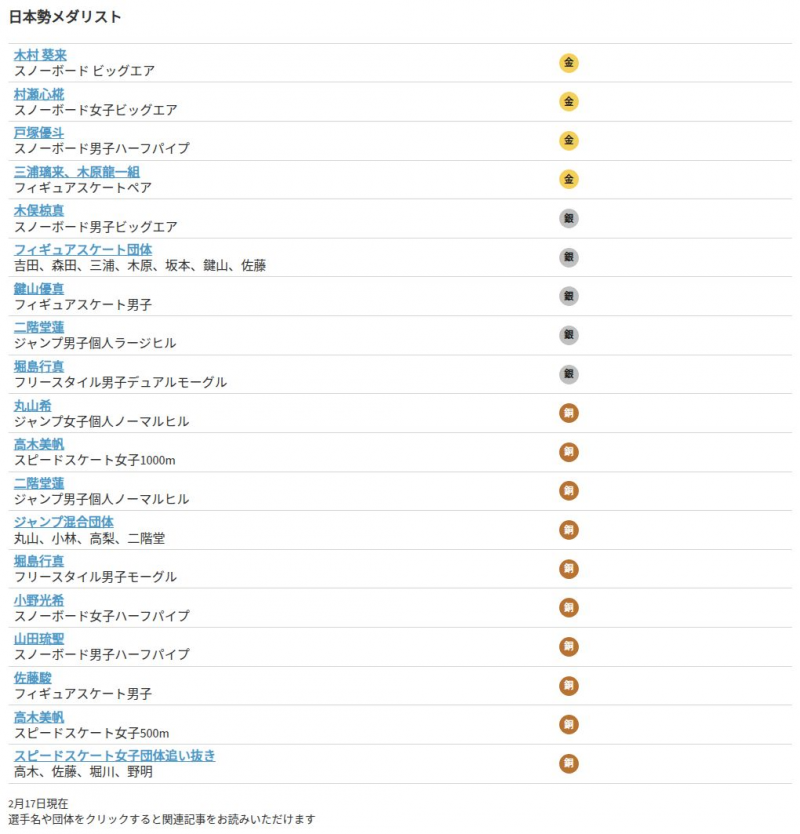The image size is (800, 834).
Task: Open 高木美帆 link for 女子1000m
Action: (38, 445)
